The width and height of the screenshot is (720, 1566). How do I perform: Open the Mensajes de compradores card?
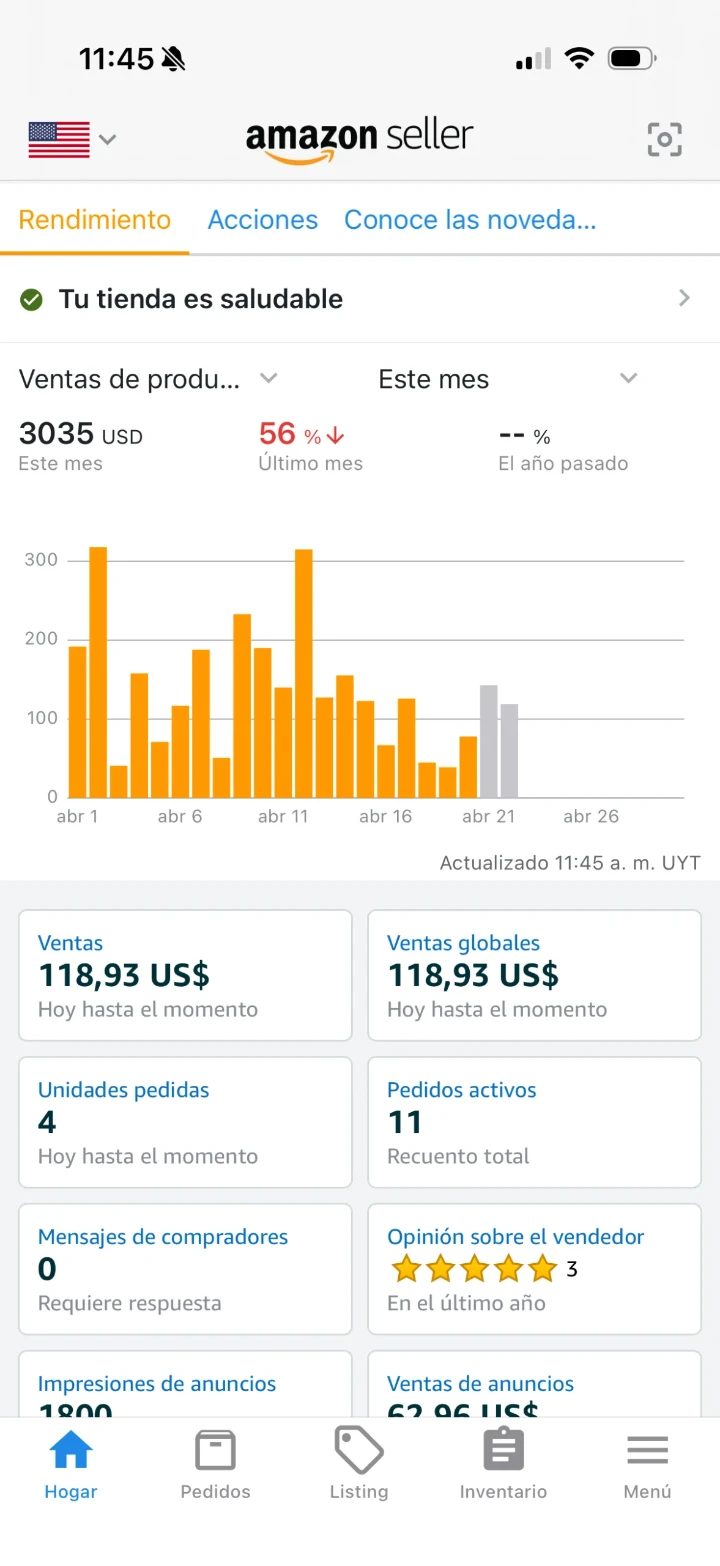185,1269
